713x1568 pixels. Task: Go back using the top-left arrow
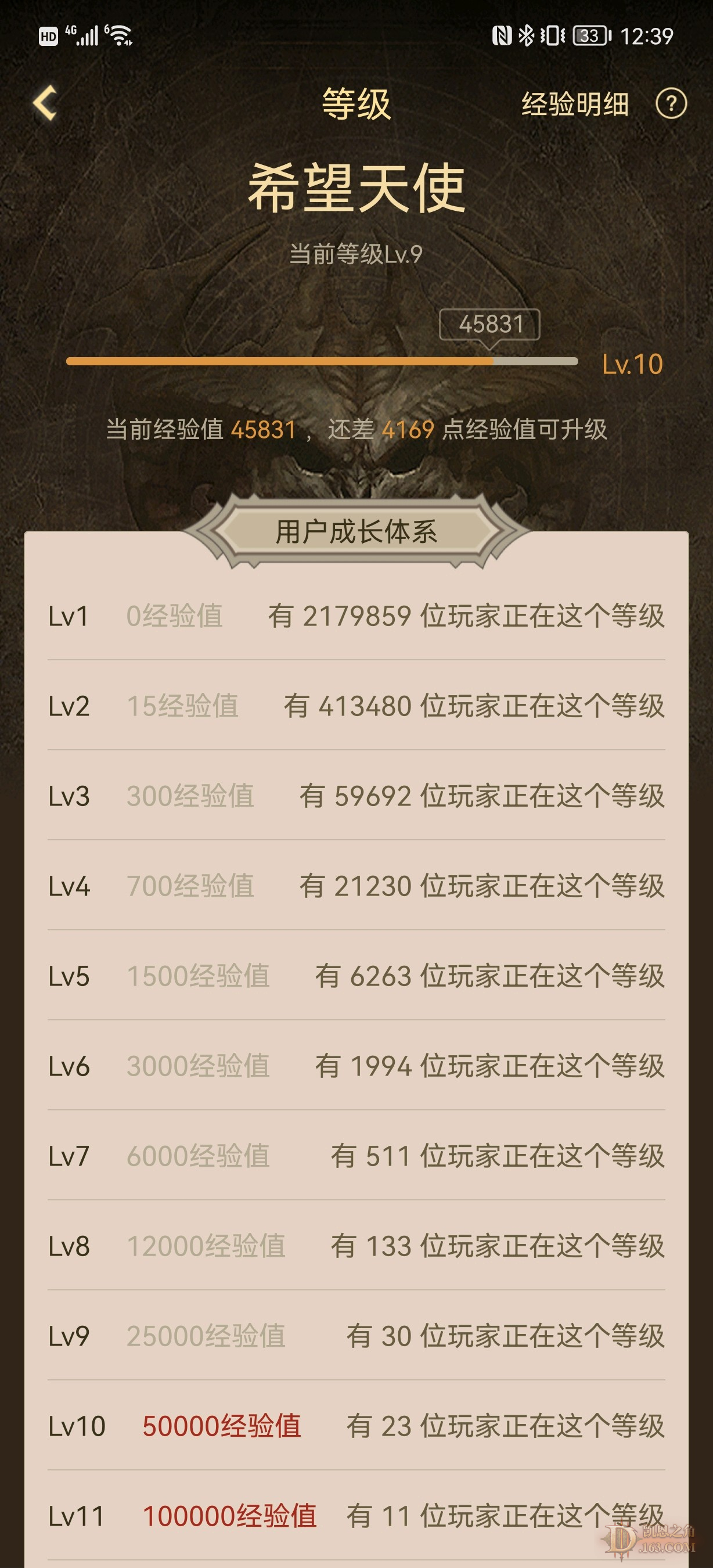(x=46, y=103)
